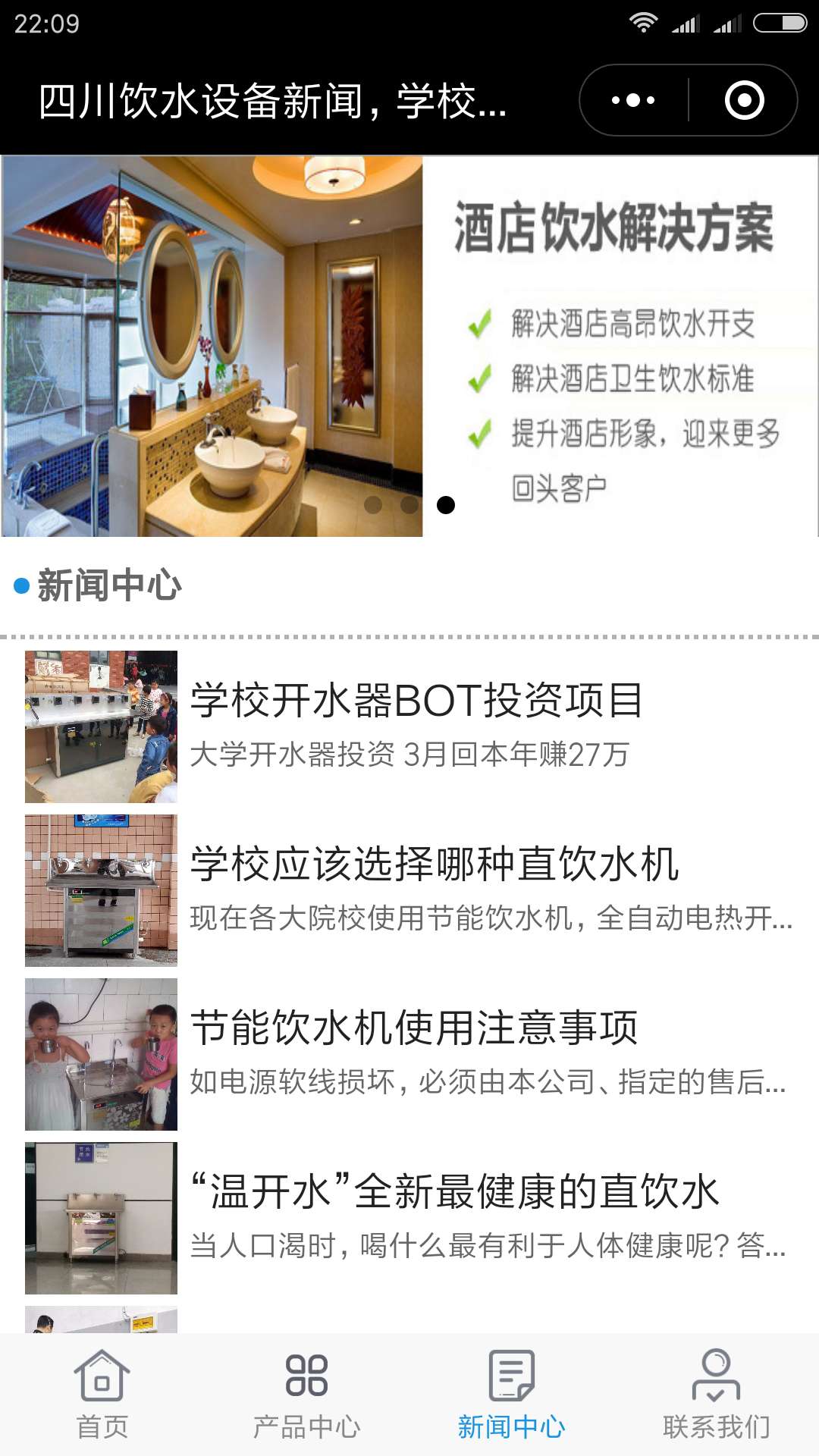Screen dimensions: 819x1456
Task: Open the 联系我们 contact tab
Action: (716, 1394)
